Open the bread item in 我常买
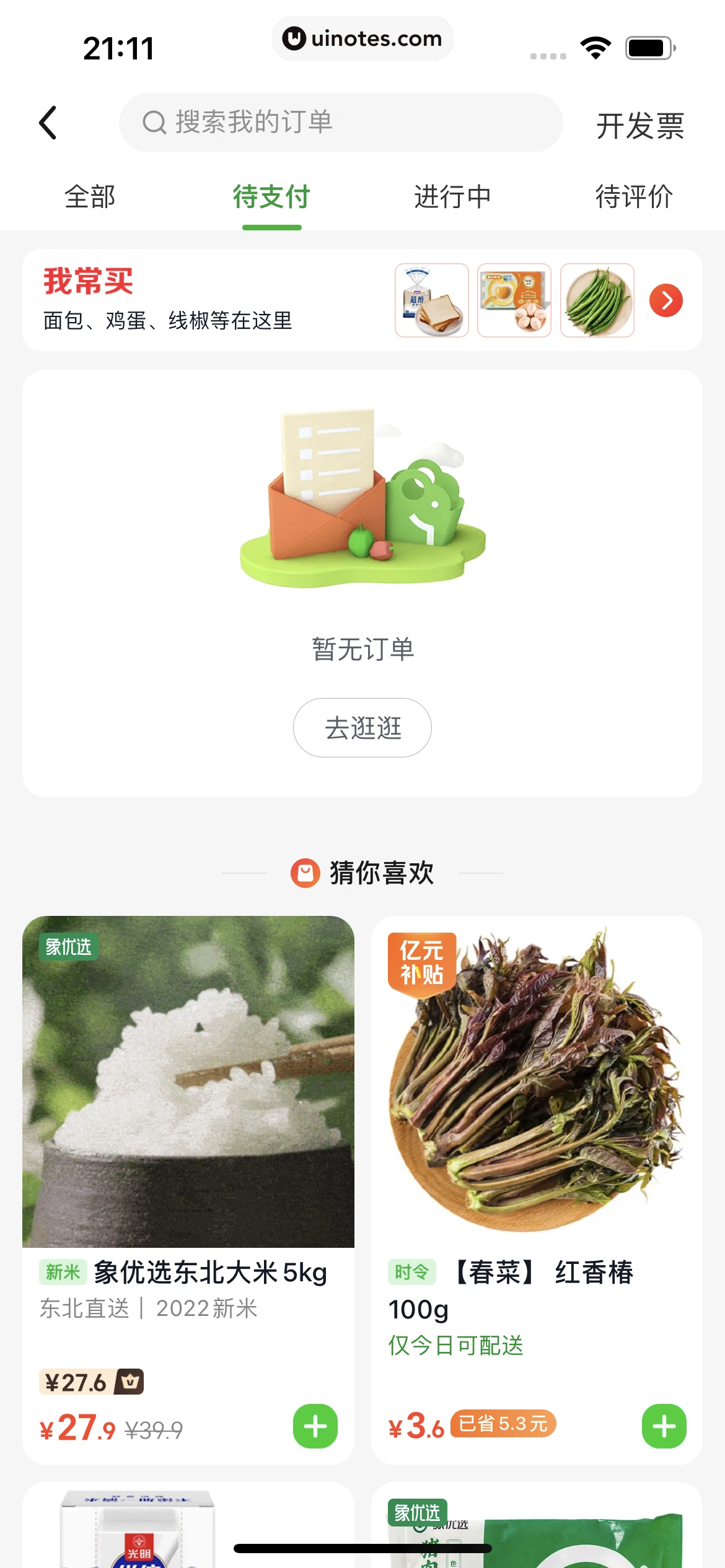725x1568 pixels. click(x=432, y=300)
